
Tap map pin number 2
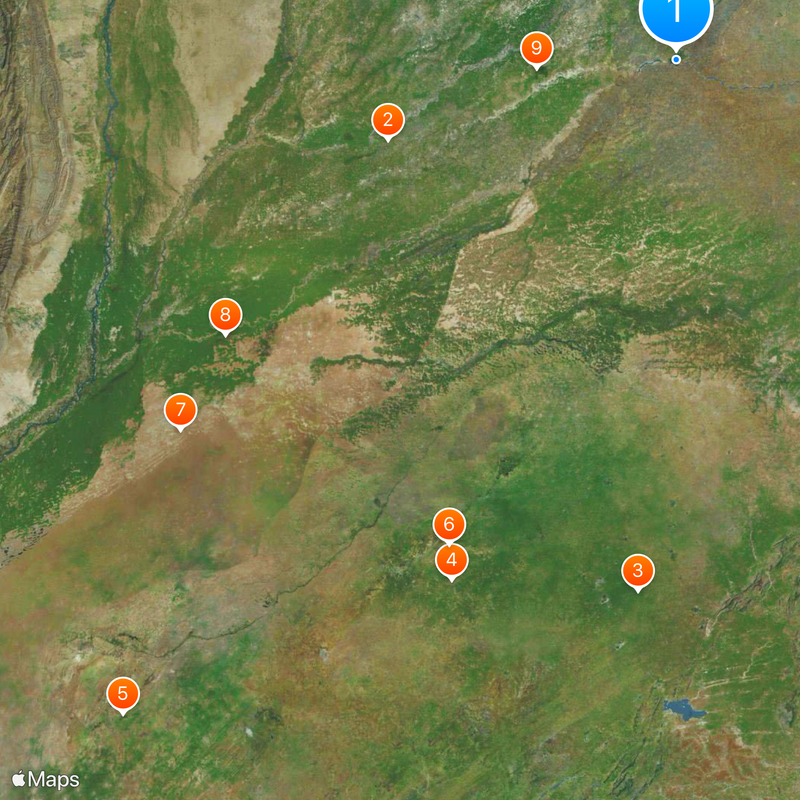coord(388,120)
